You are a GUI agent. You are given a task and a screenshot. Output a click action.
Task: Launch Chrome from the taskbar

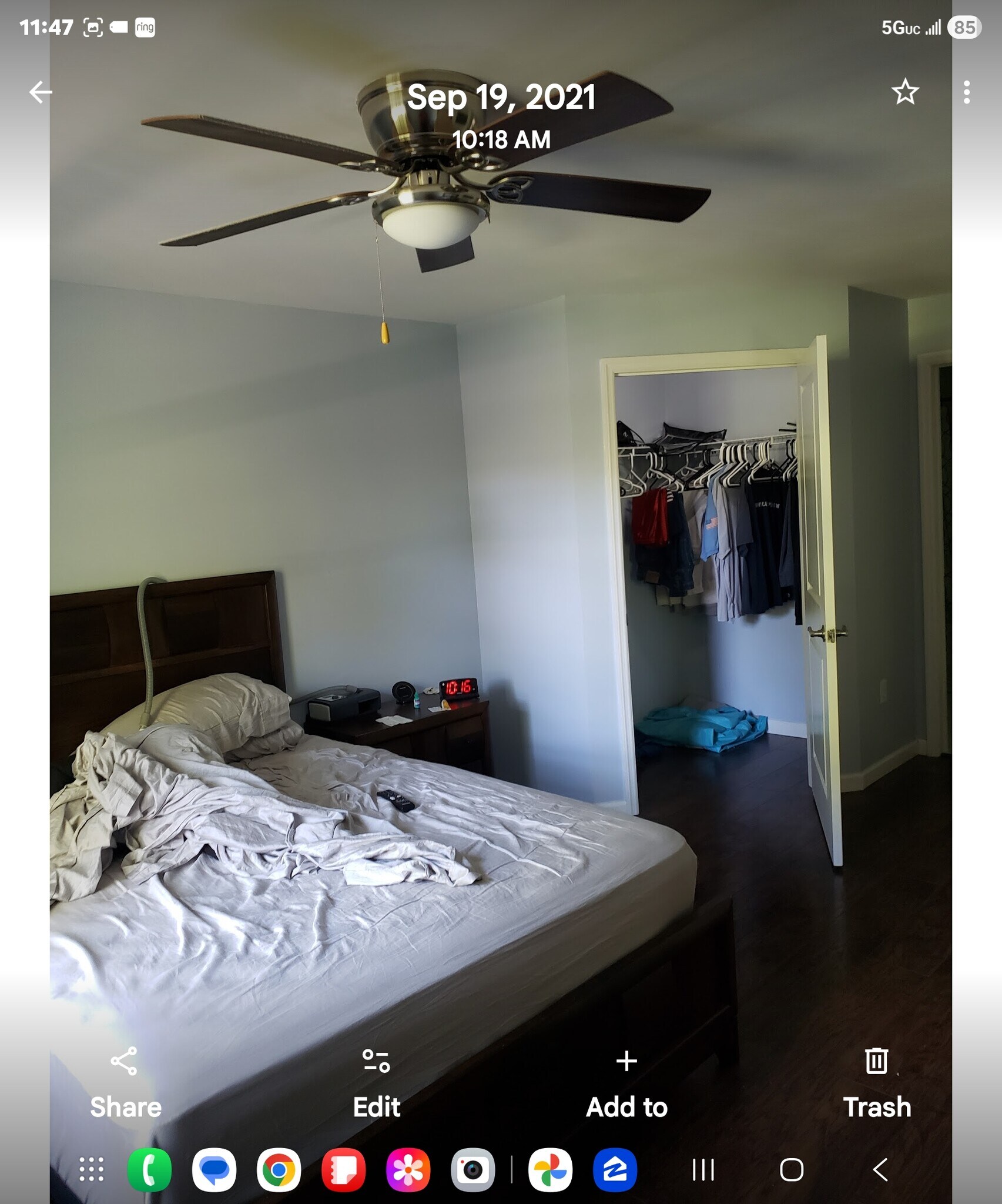[279, 1170]
